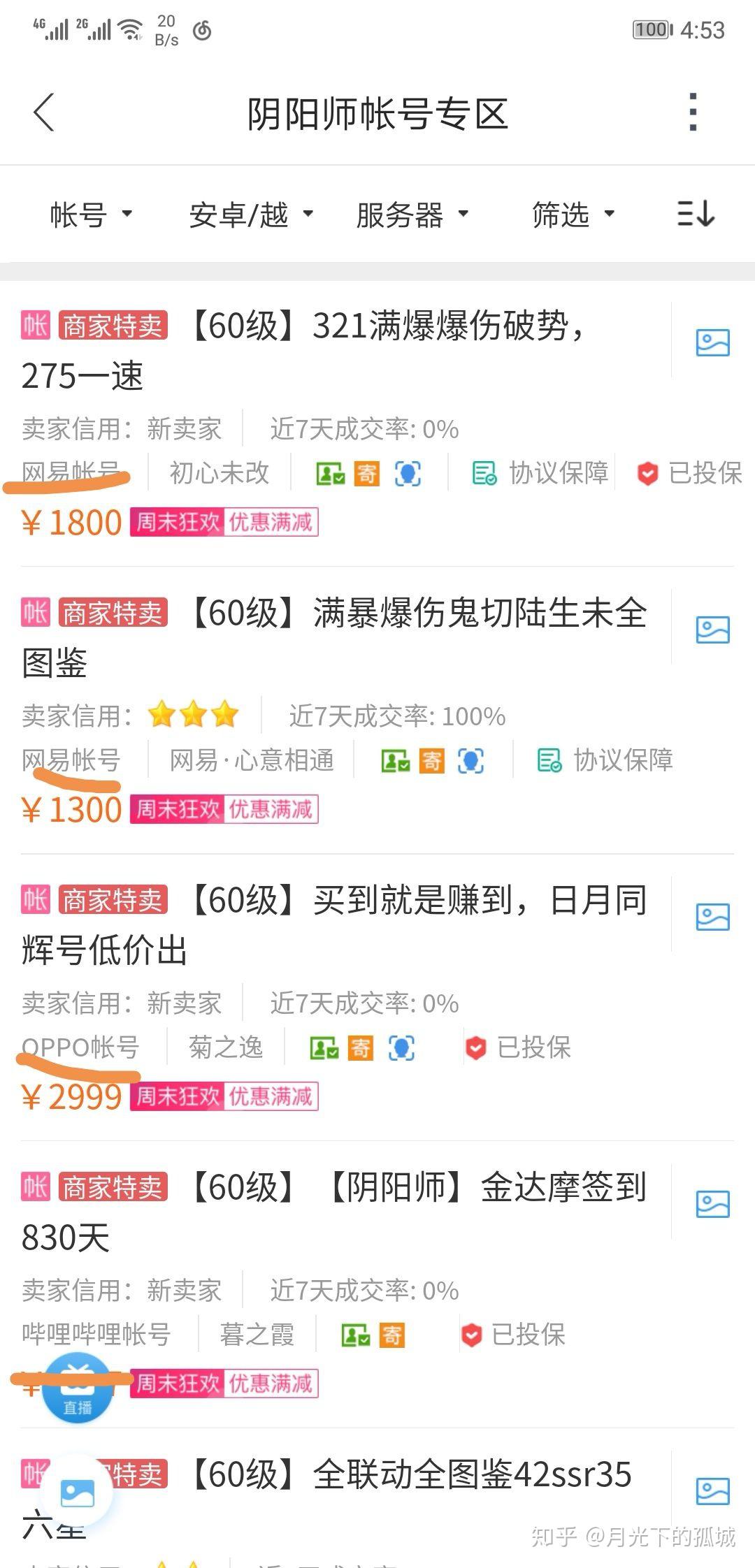
Task: Expand the 安卓/越 platform dropdown
Action: click(x=252, y=215)
